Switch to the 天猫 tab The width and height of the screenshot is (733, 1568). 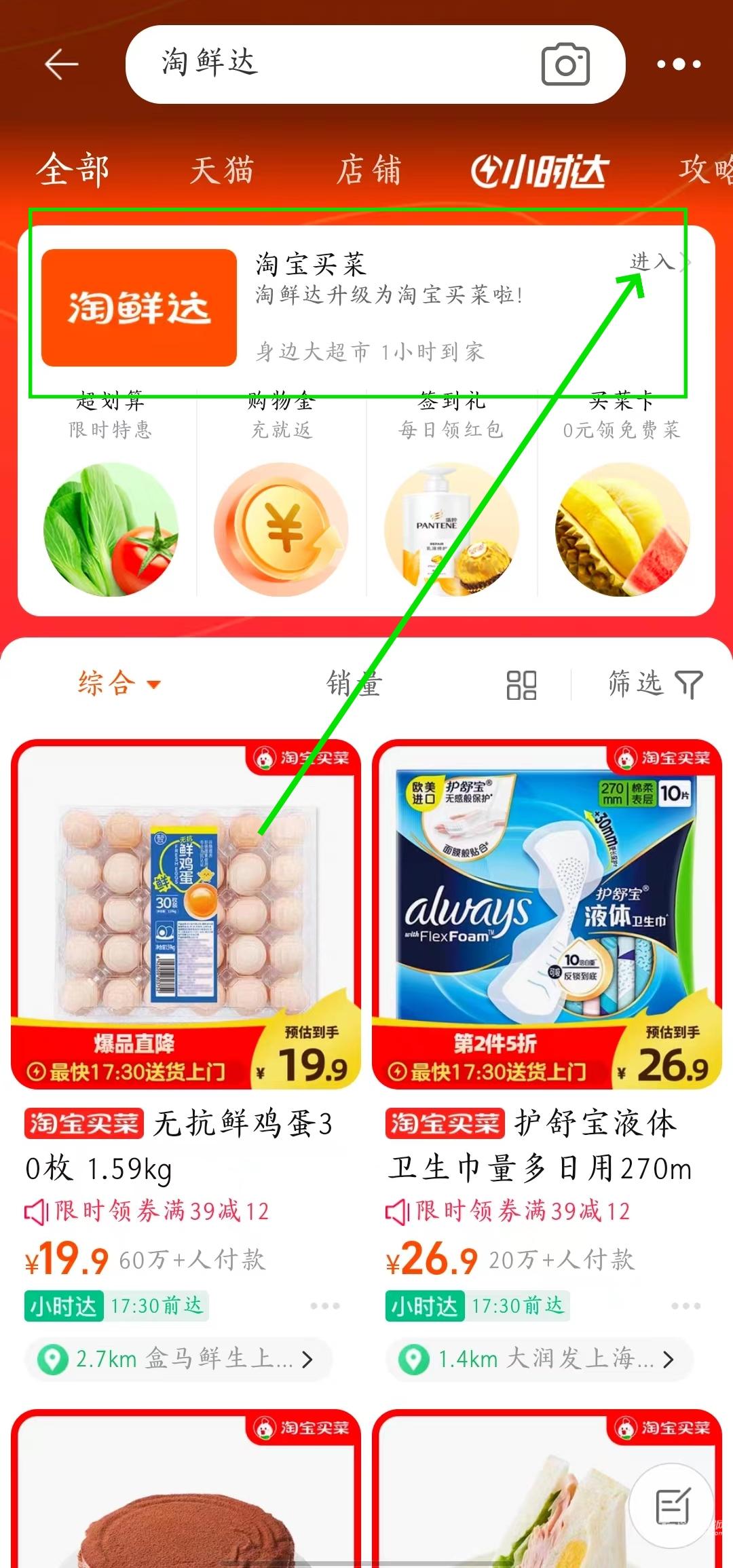[x=222, y=170]
